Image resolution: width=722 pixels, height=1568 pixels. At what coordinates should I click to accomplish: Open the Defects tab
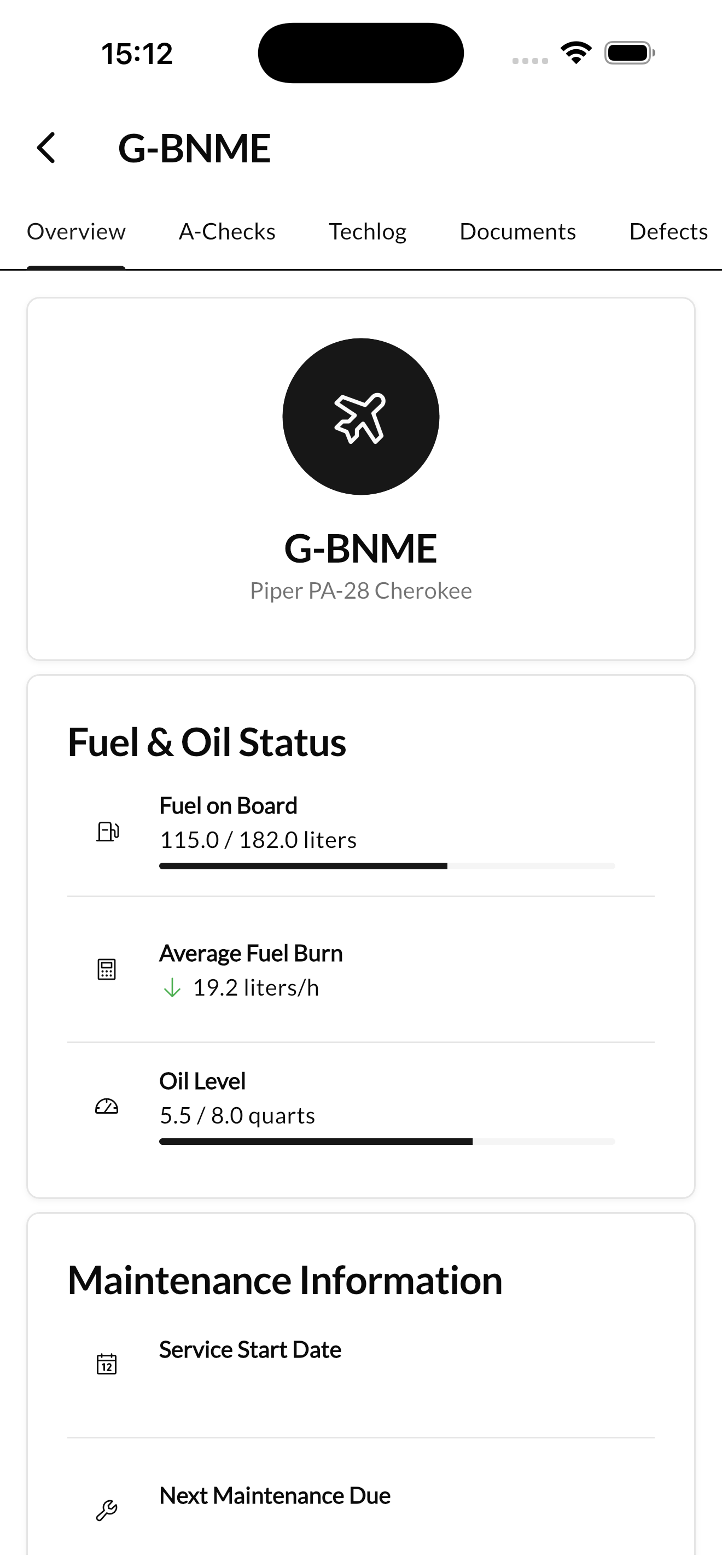pos(668,231)
